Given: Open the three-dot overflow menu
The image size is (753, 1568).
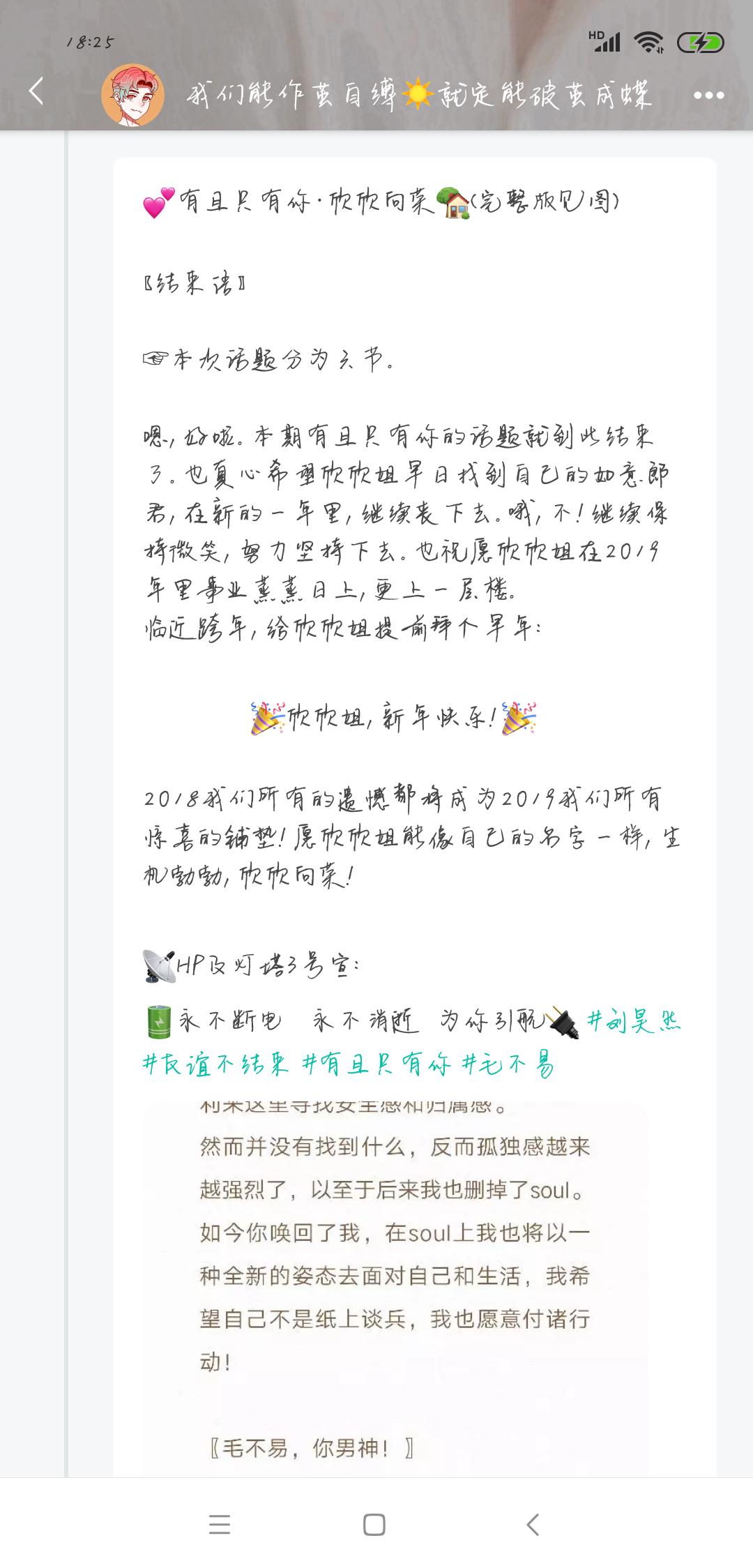Looking at the screenshot, I should coord(708,96).
